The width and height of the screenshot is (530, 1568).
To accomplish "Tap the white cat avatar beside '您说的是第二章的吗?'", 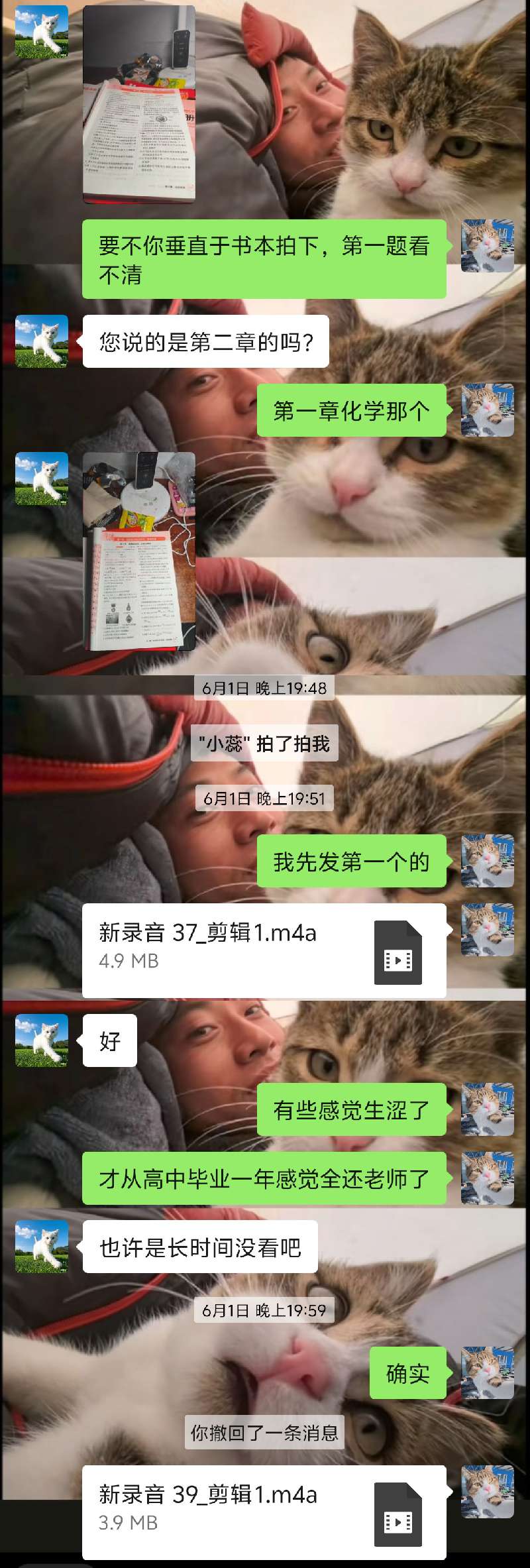I will click(x=42, y=341).
